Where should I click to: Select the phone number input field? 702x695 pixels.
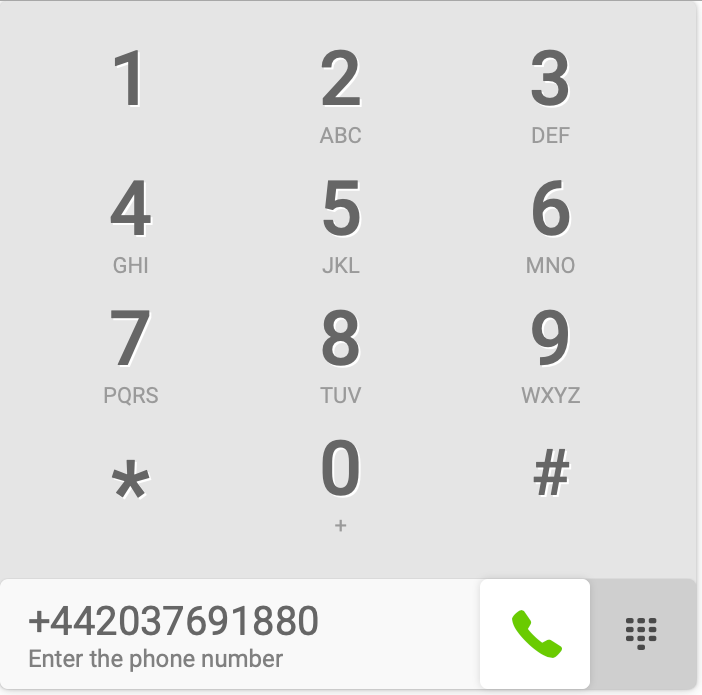click(240, 634)
